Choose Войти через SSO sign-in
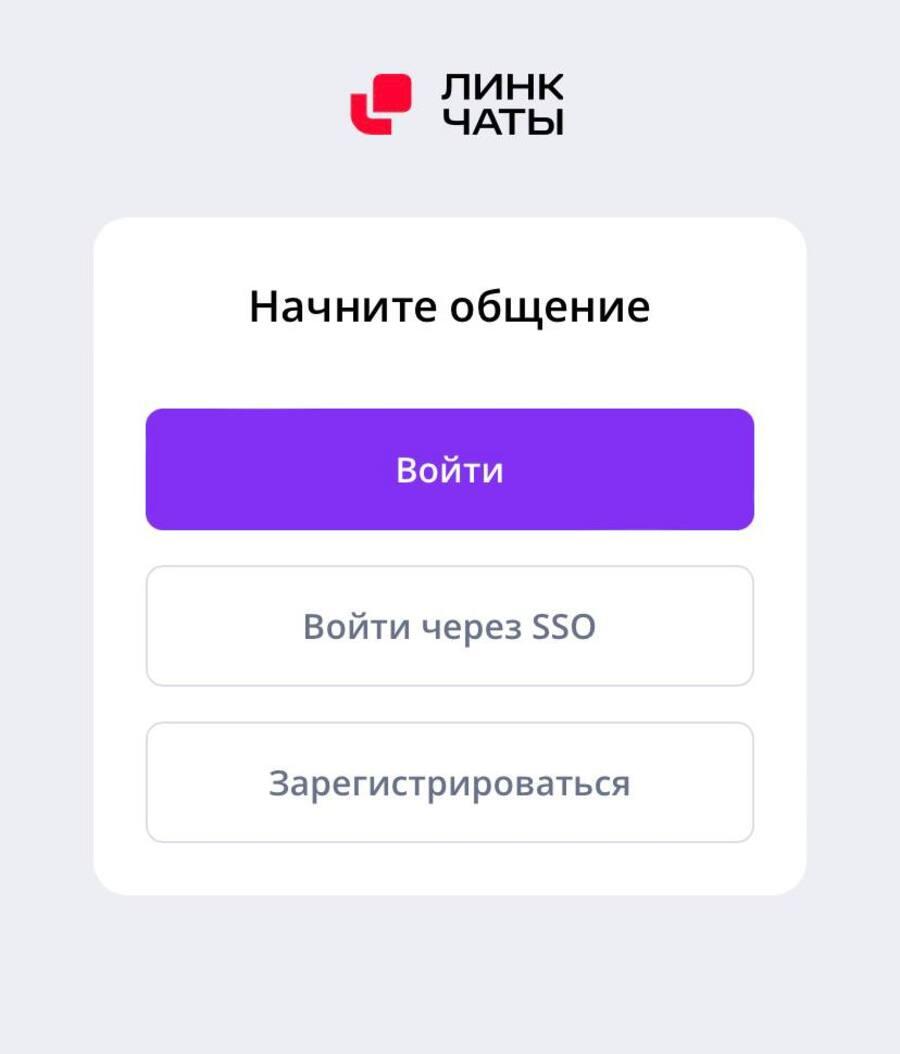This screenshot has width=900, height=1054. (x=450, y=626)
